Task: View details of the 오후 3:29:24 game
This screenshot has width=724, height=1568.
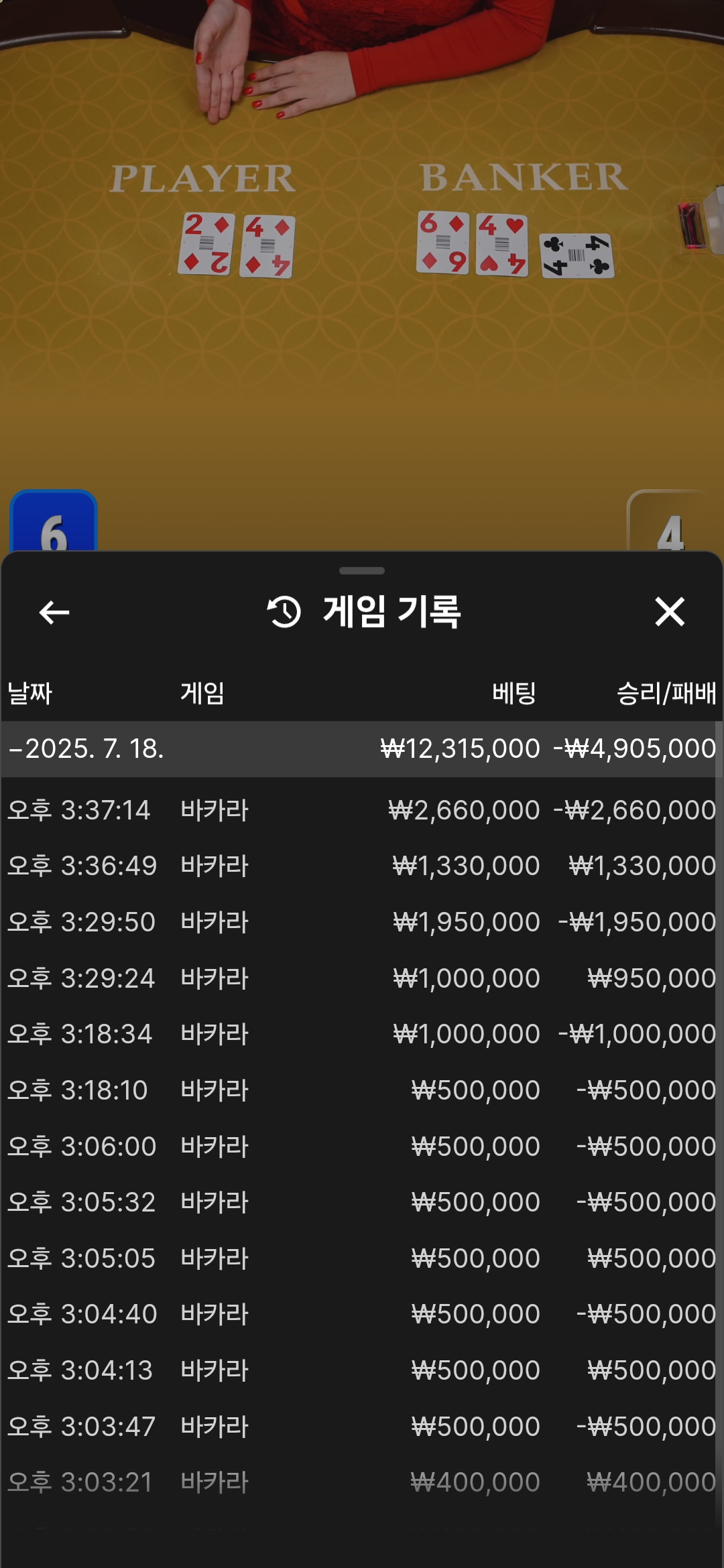Action: click(362, 978)
